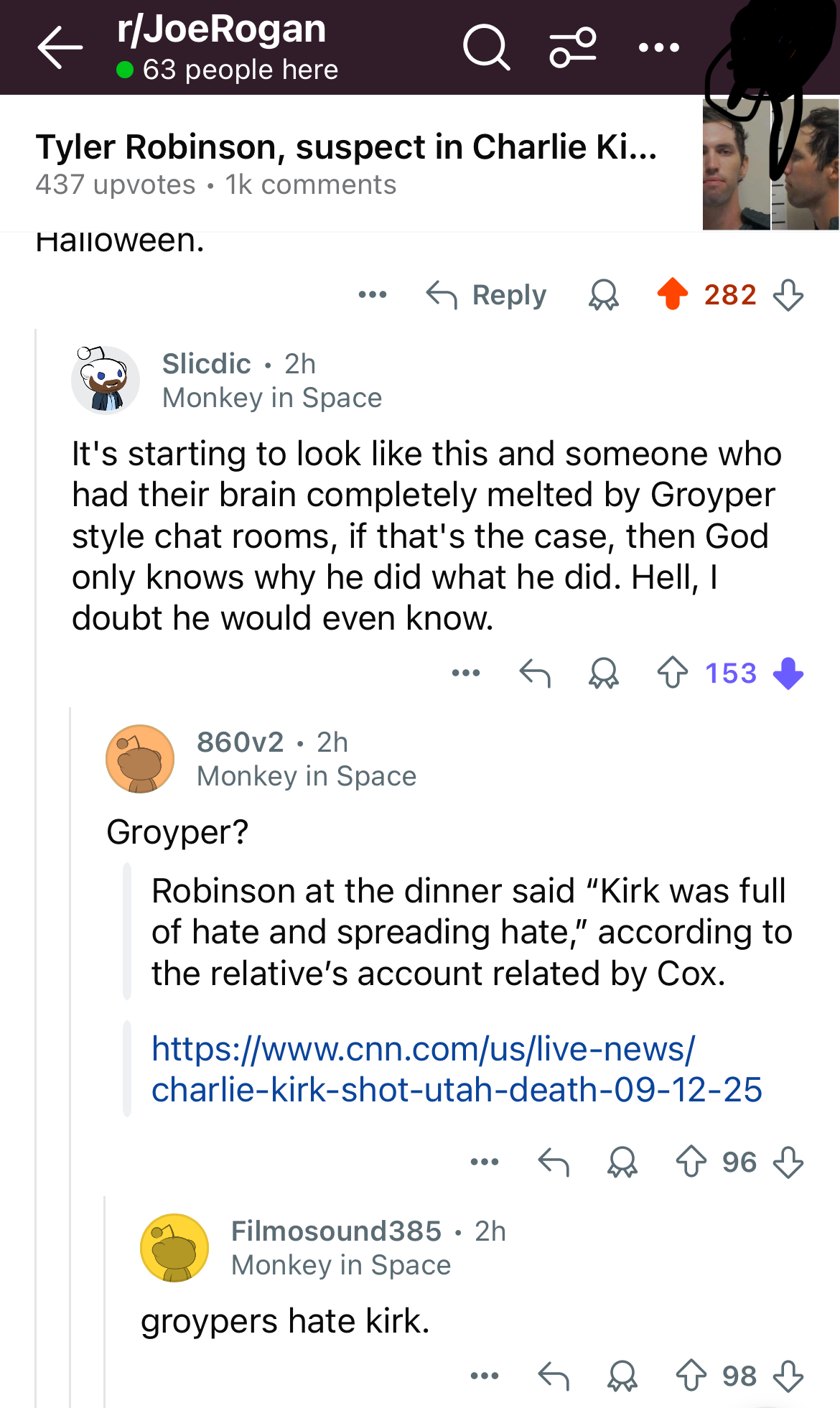
Task: Give an award to Slicdic's comment
Action: click(604, 673)
